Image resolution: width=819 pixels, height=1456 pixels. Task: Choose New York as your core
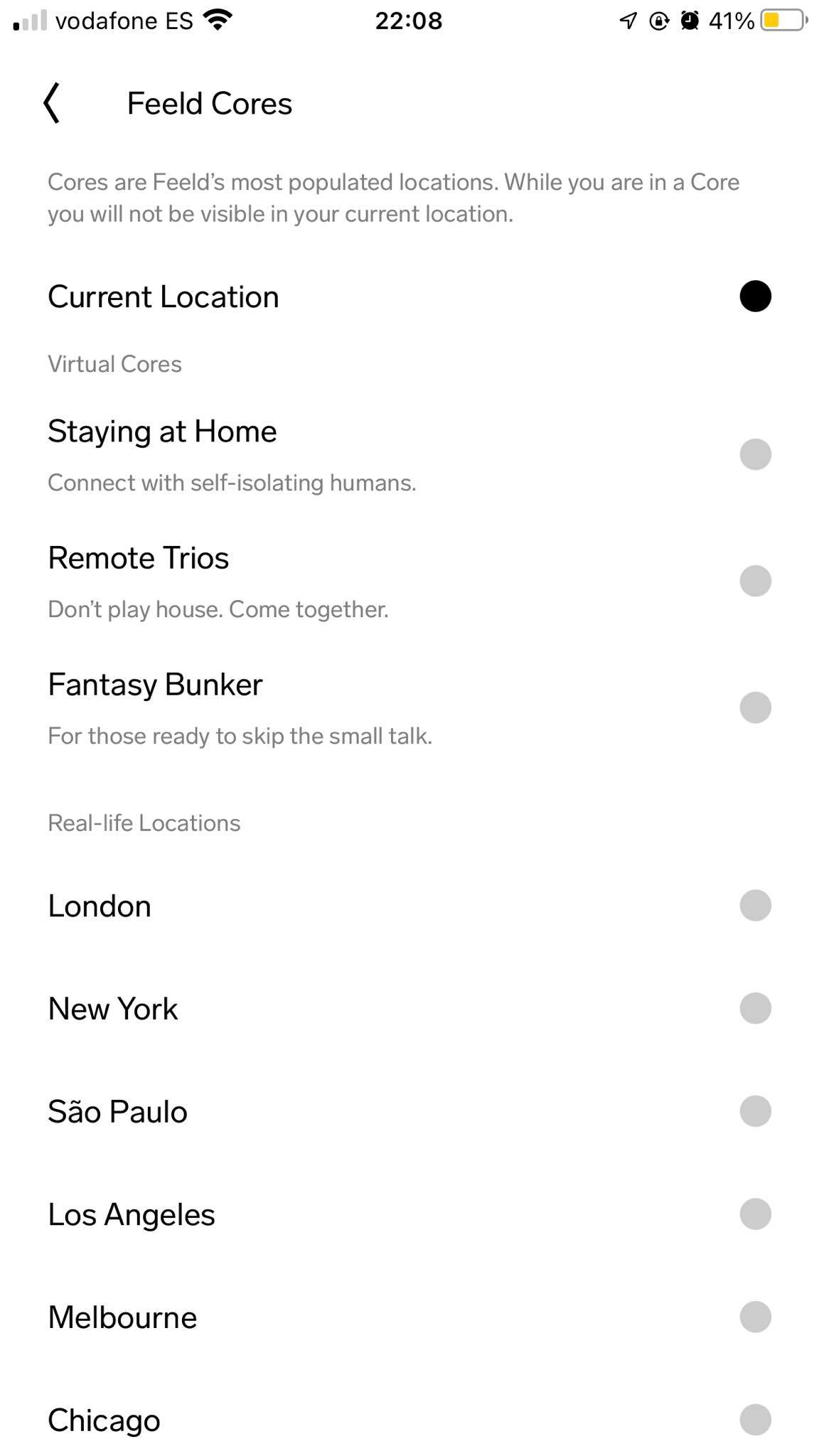[755, 1008]
